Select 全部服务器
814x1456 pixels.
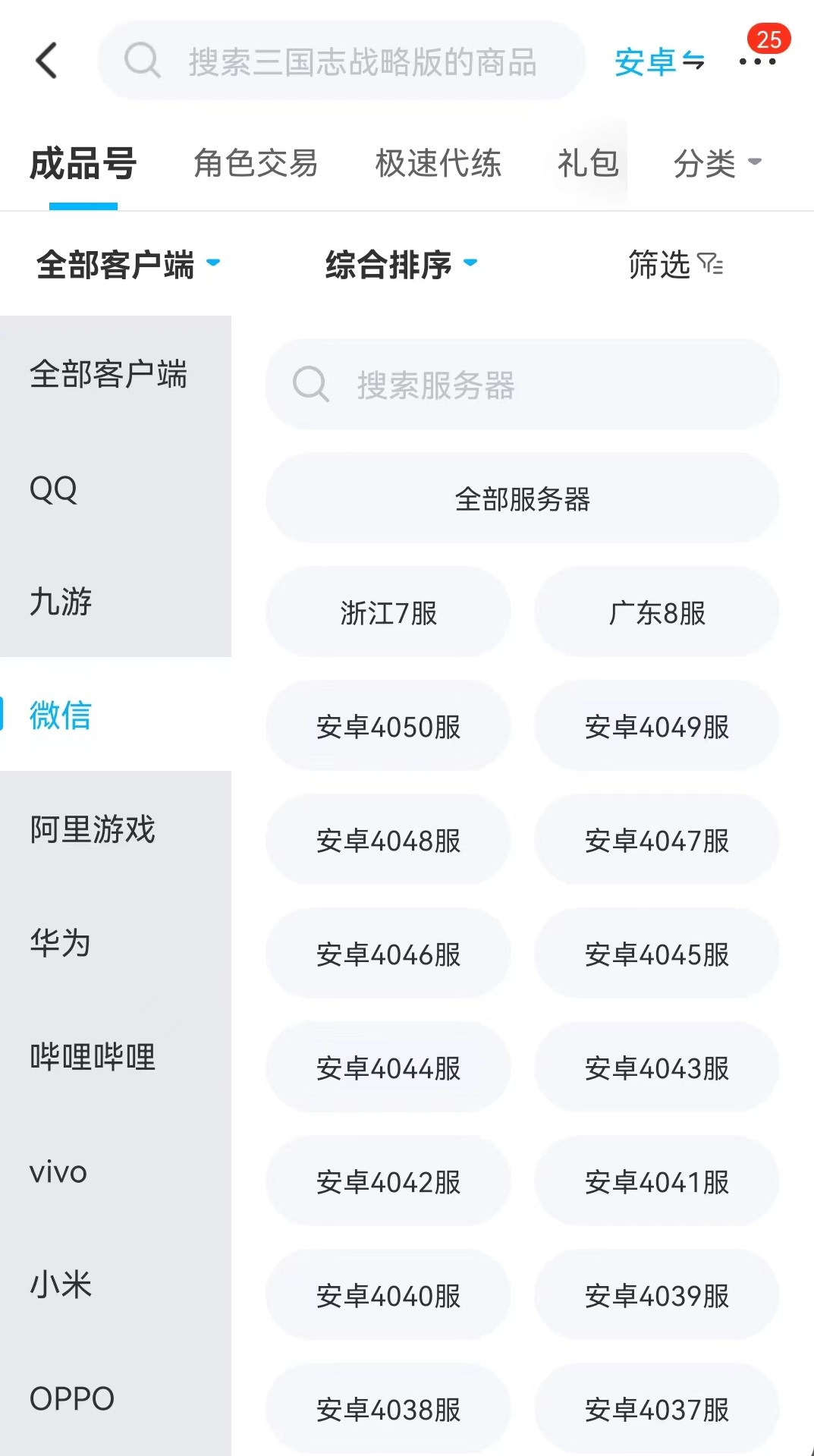coord(522,498)
